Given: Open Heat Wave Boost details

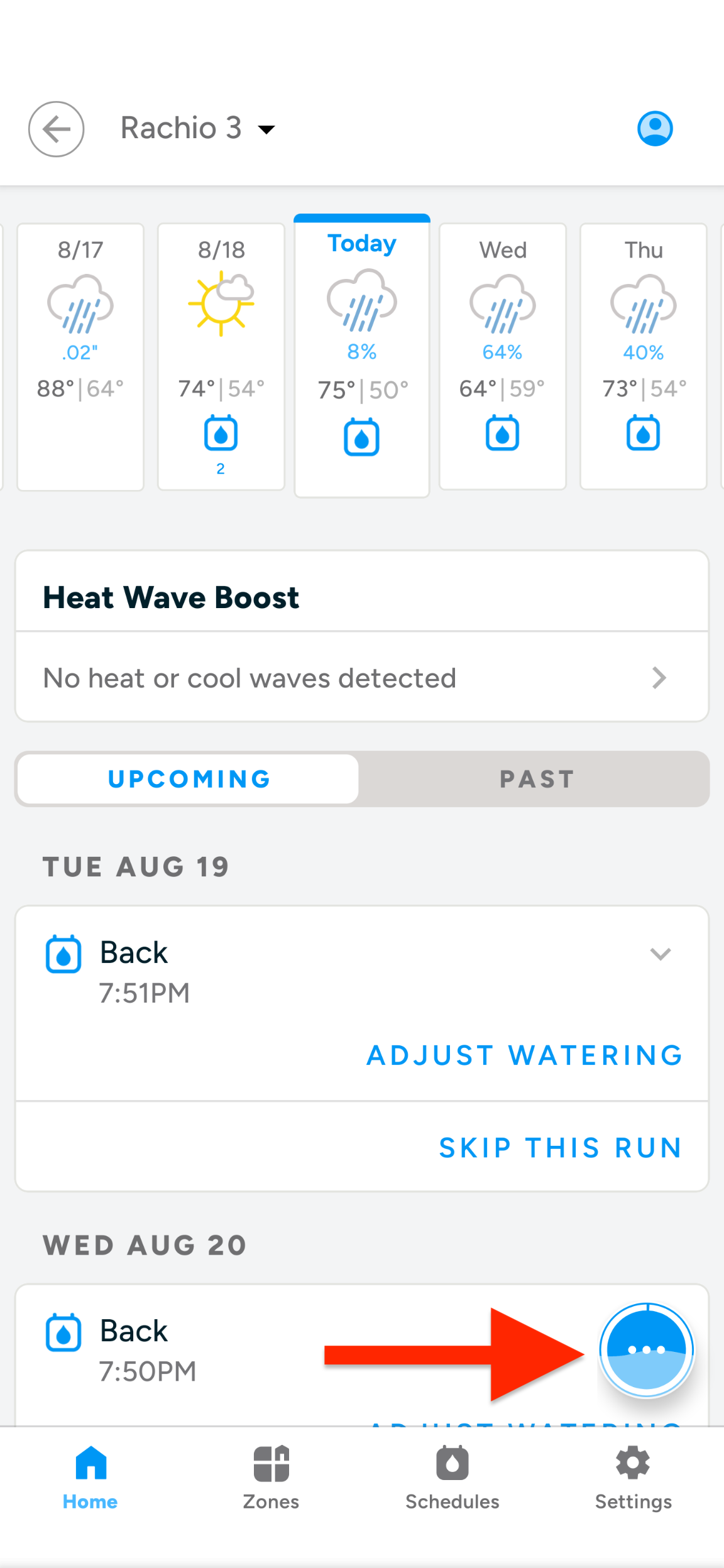Looking at the screenshot, I should click(x=362, y=678).
